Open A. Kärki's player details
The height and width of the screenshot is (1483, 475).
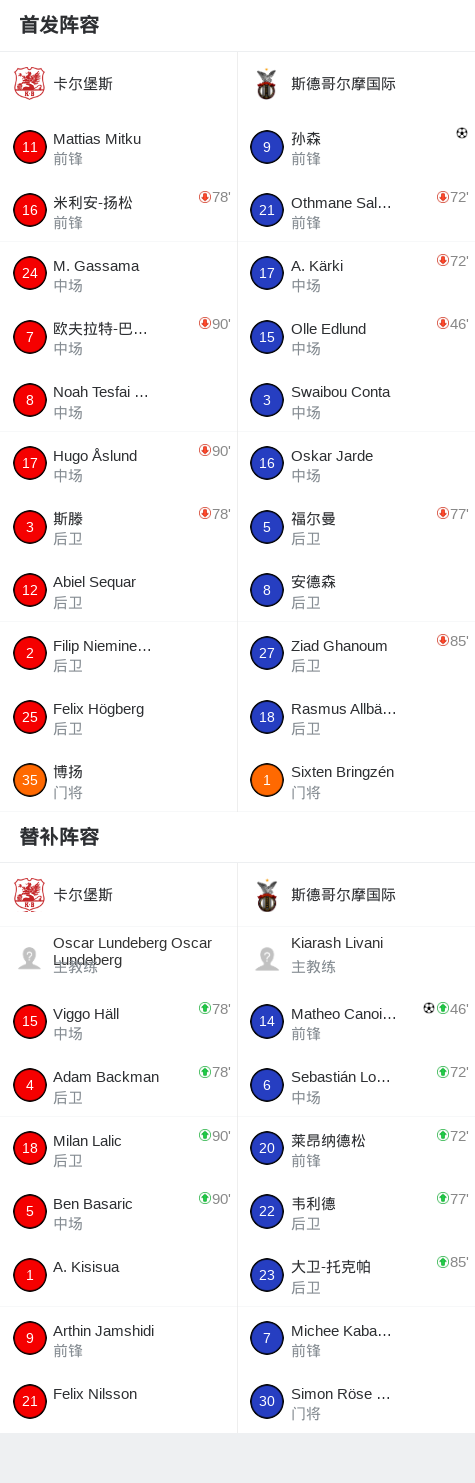356,274
